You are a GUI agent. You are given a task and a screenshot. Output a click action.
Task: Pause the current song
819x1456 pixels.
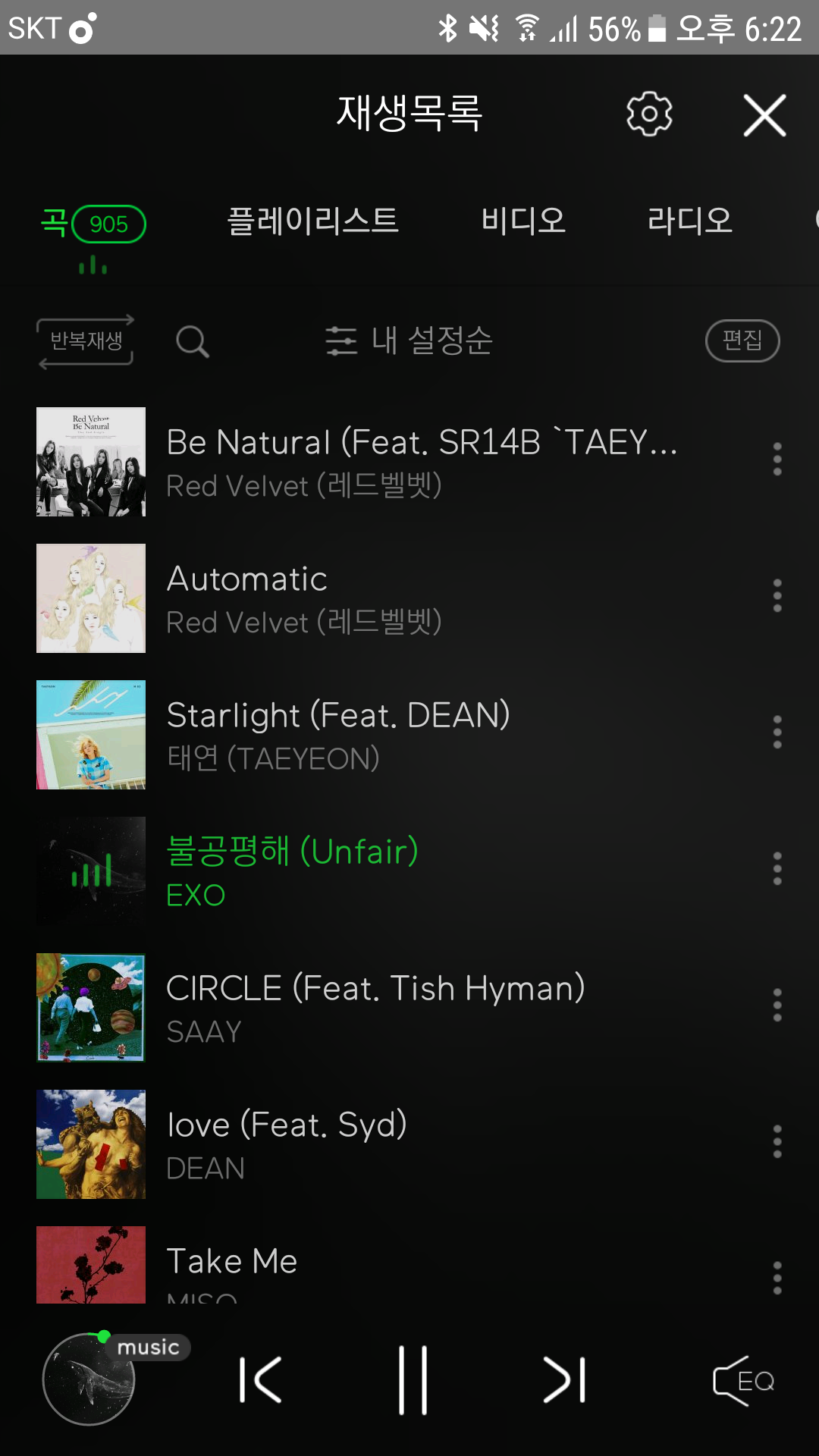[x=413, y=1380]
